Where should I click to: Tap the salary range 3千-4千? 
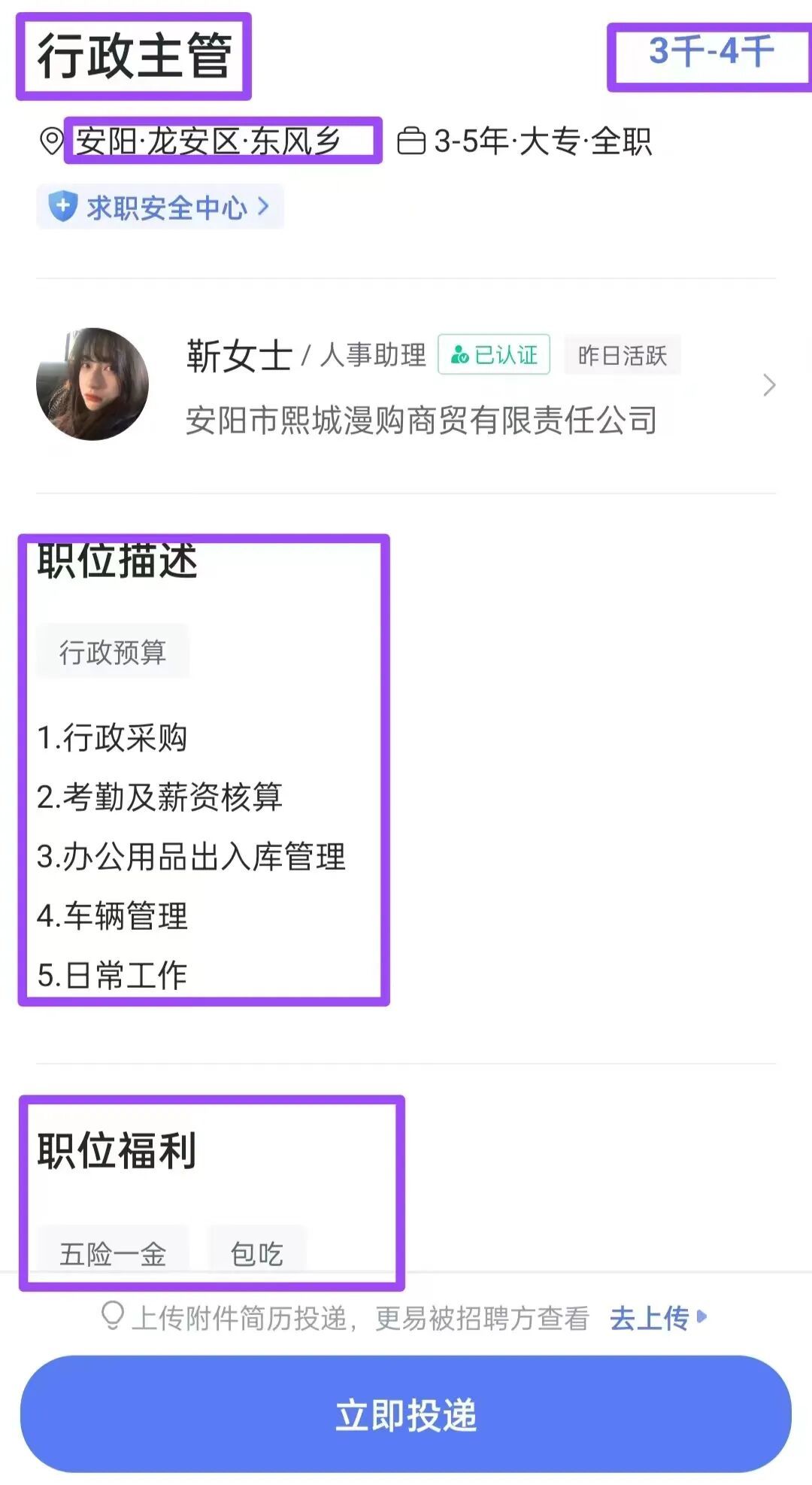(711, 51)
